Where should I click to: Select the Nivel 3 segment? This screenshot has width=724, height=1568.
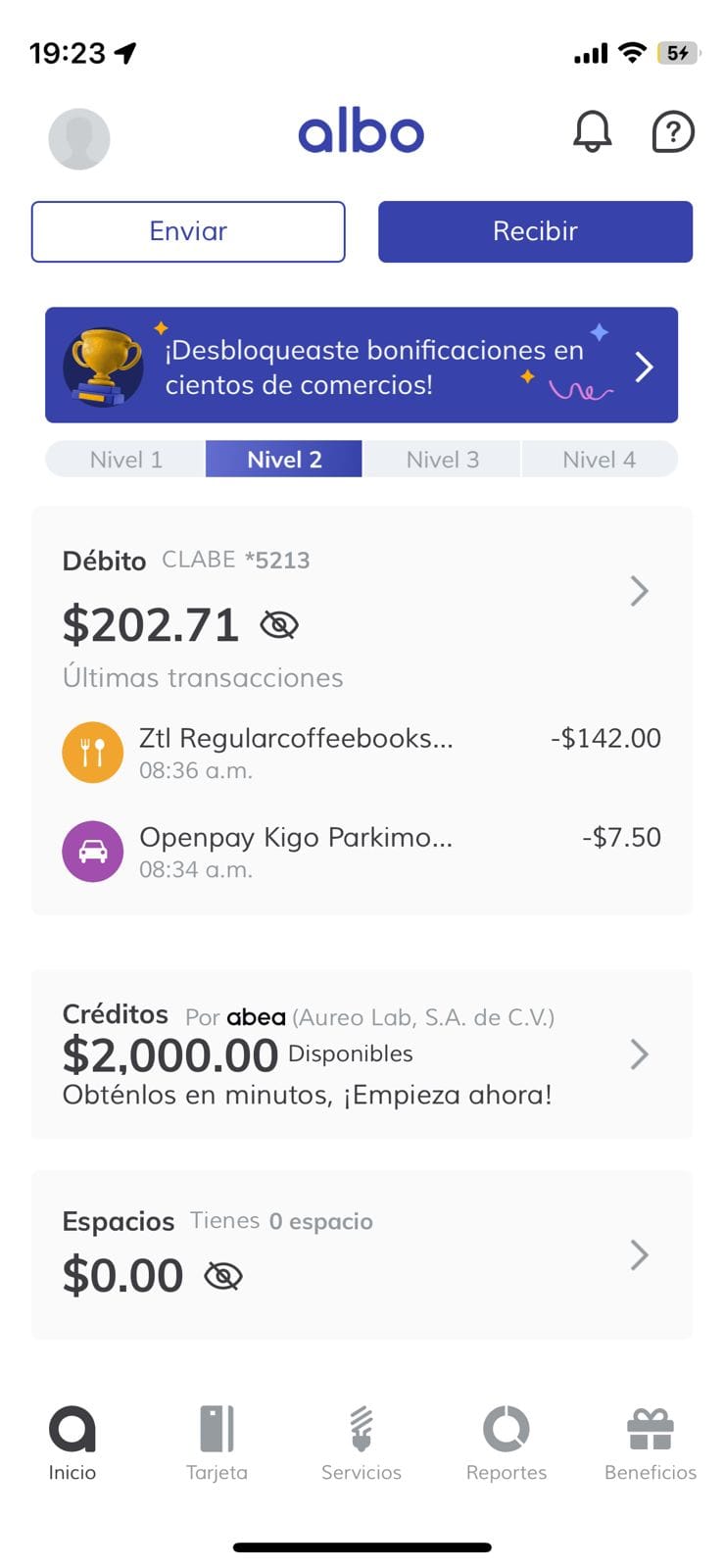click(442, 460)
